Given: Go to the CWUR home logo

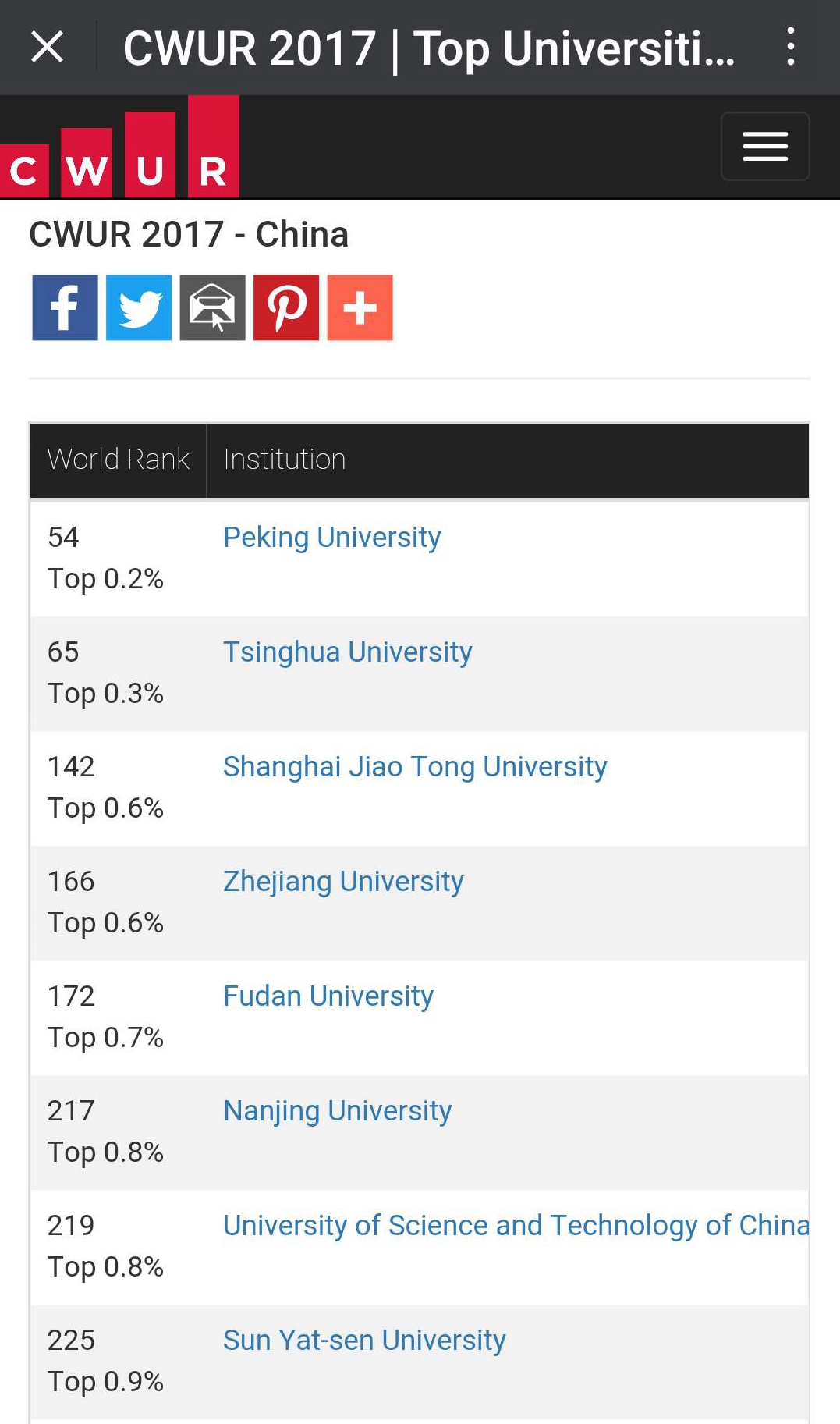Looking at the screenshot, I should [119, 147].
